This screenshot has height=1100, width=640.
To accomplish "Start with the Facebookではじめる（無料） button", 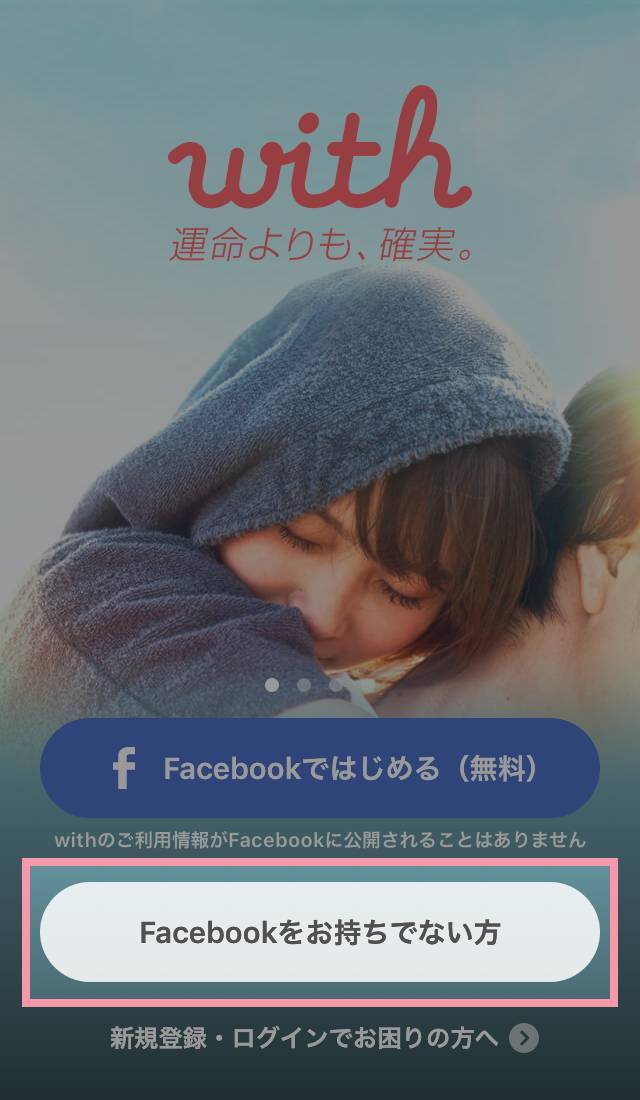I will pos(320,768).
